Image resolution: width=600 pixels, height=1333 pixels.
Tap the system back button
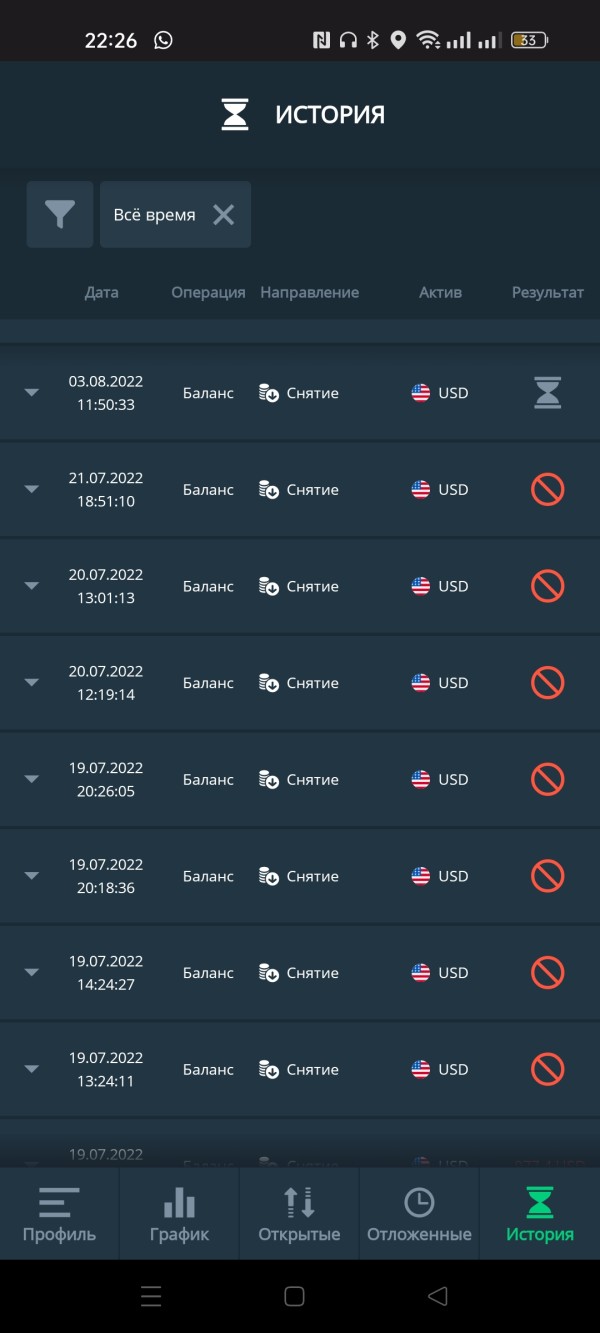click(437, 1296)
